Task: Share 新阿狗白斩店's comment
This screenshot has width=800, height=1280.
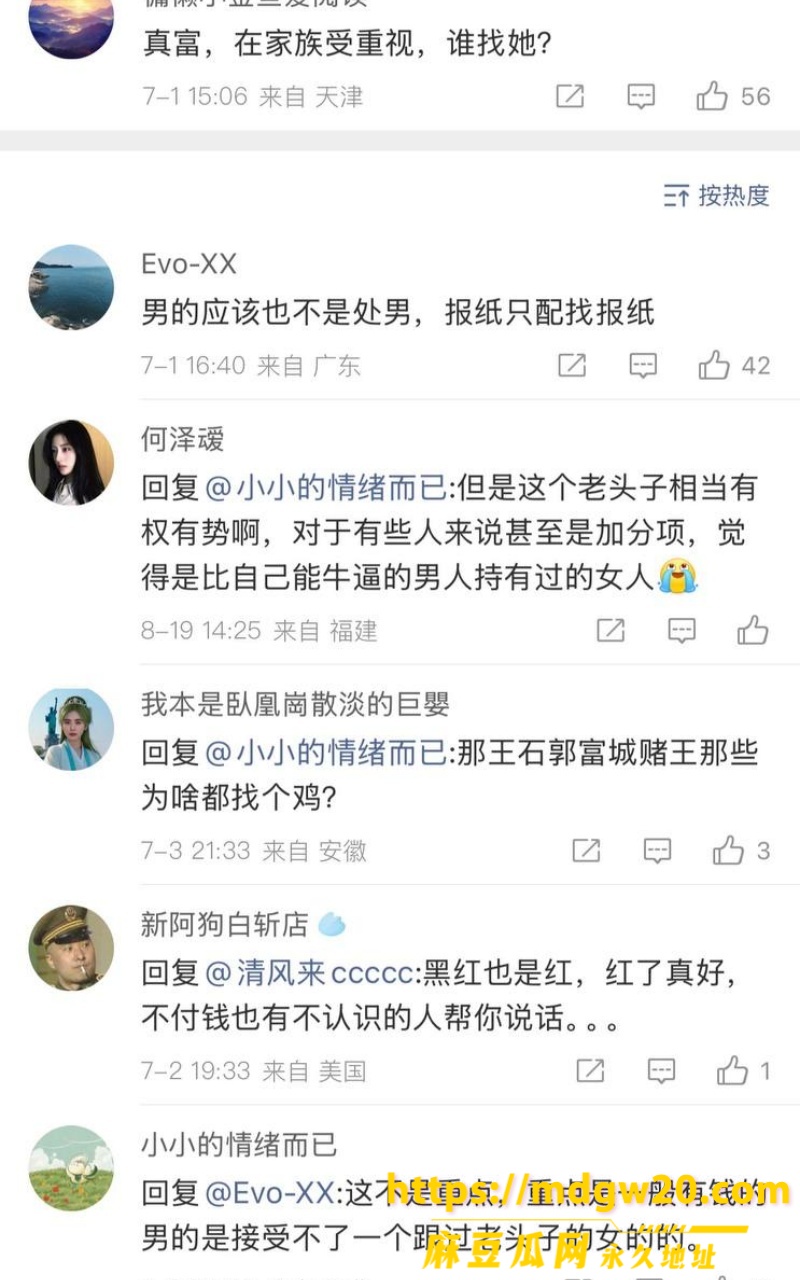Action: (x=591, y=1071)
